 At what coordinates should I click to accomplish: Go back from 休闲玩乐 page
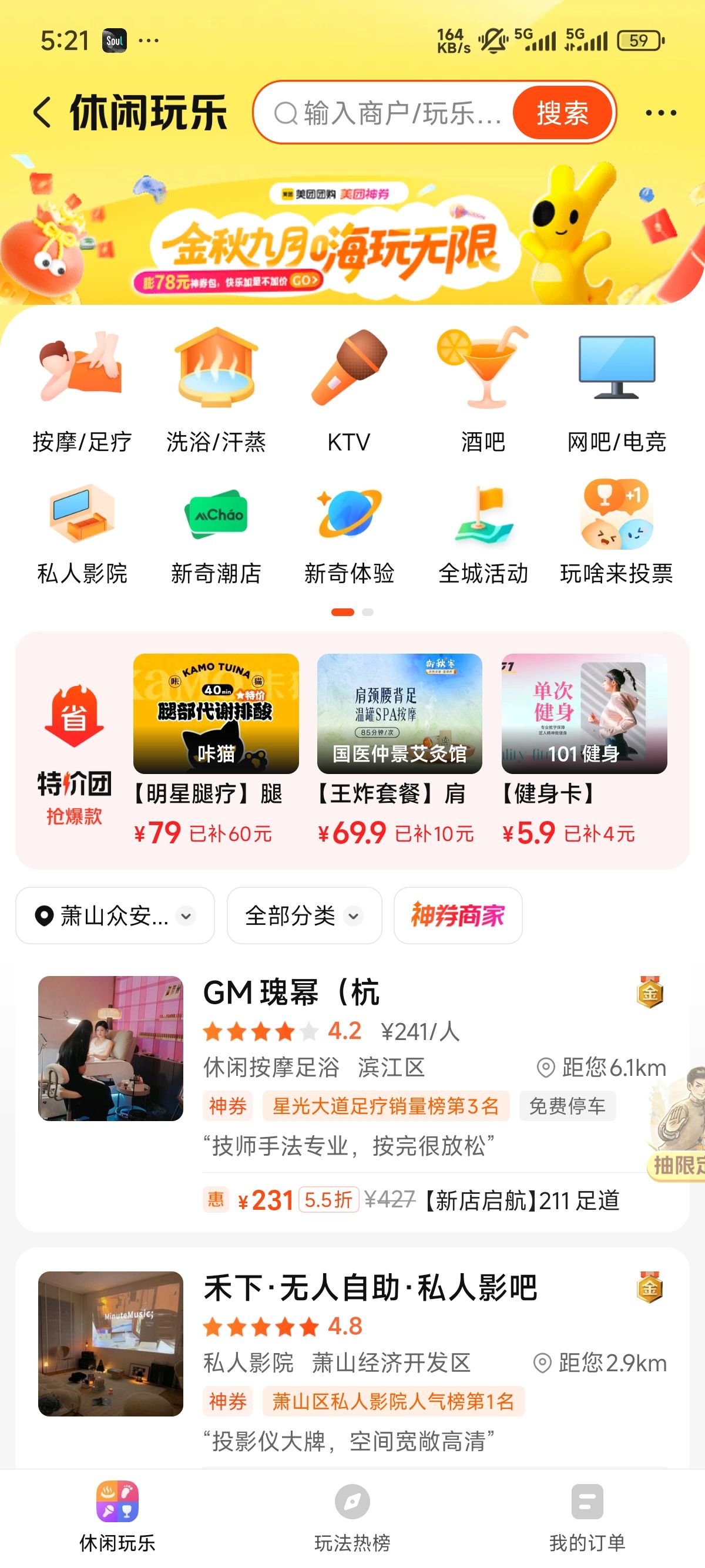point(42,113)
